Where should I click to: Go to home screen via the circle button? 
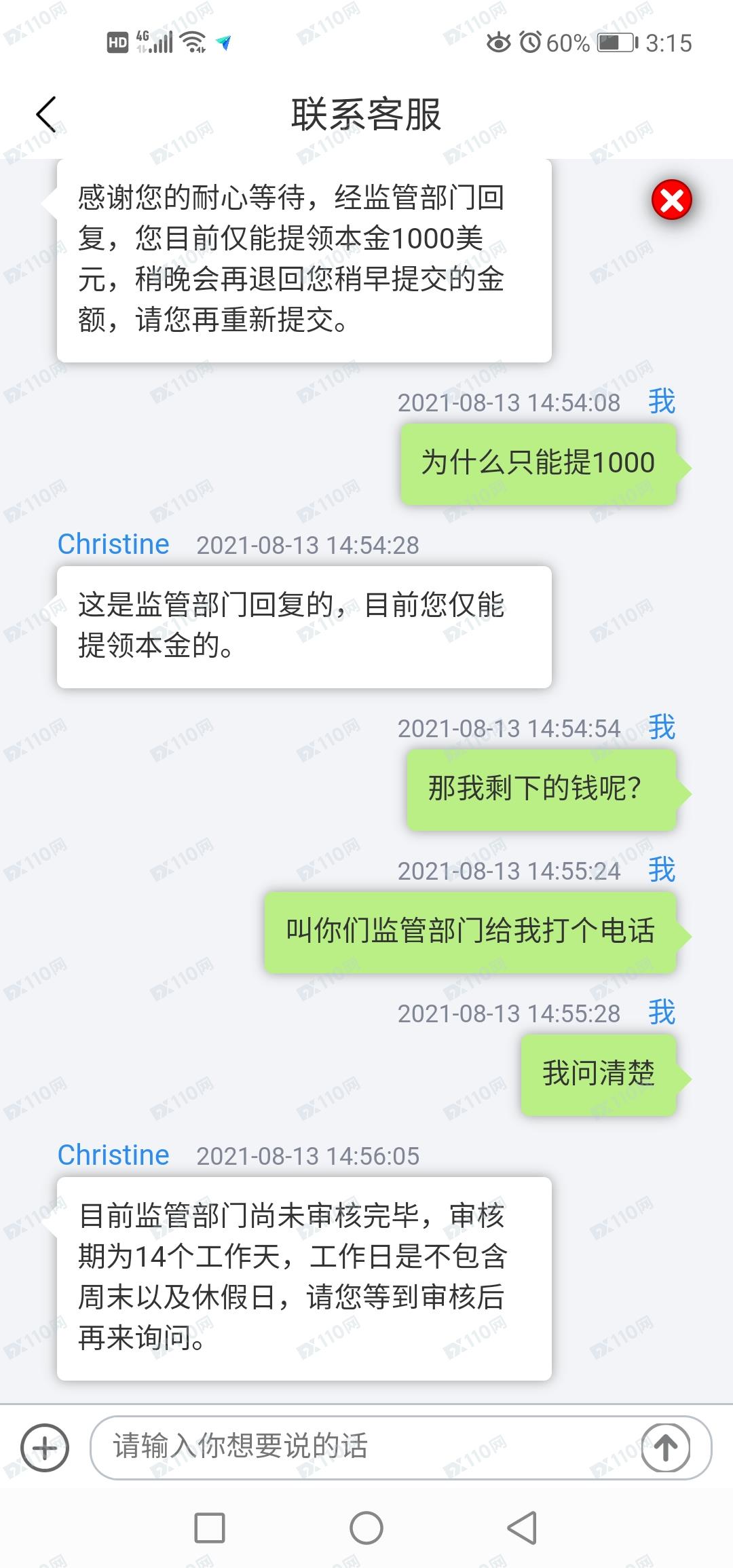[366, 1528]
